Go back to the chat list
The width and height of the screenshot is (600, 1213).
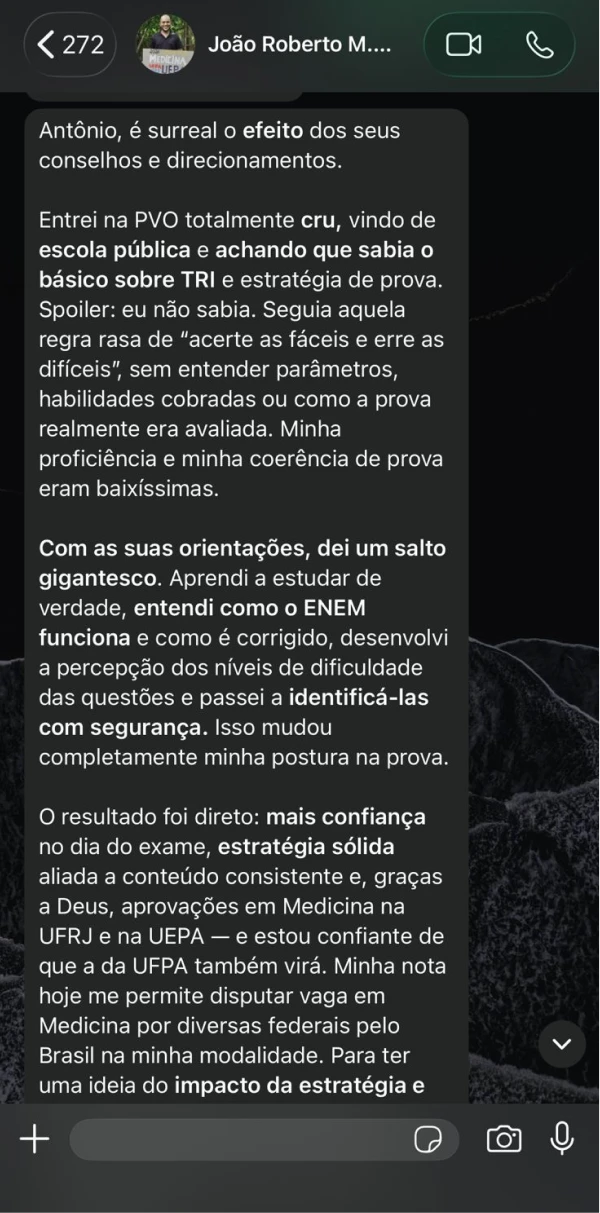(69, 45)
